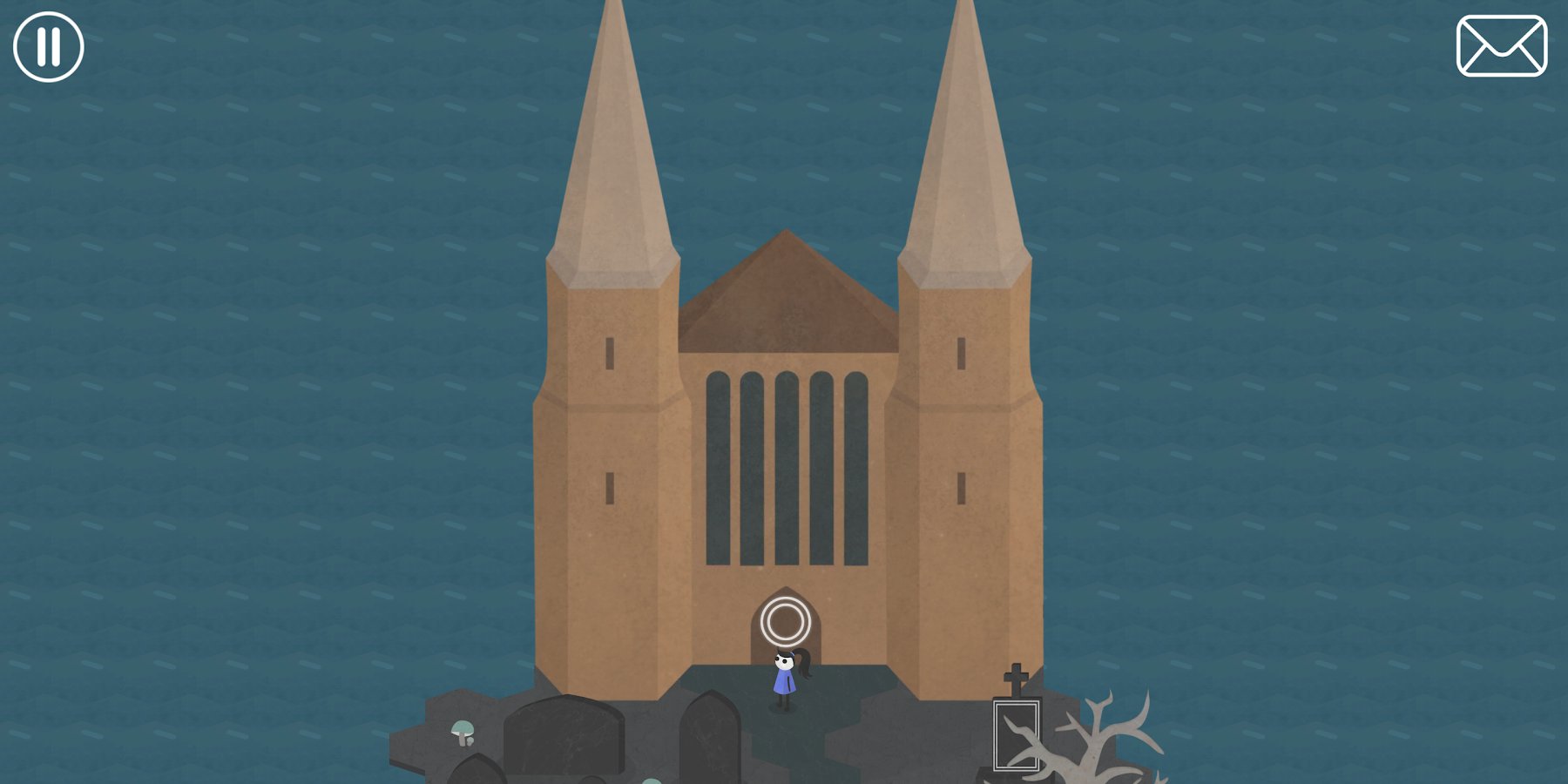Tap the circle marker at the church door

pyautogui.click(x=785, y=622)
